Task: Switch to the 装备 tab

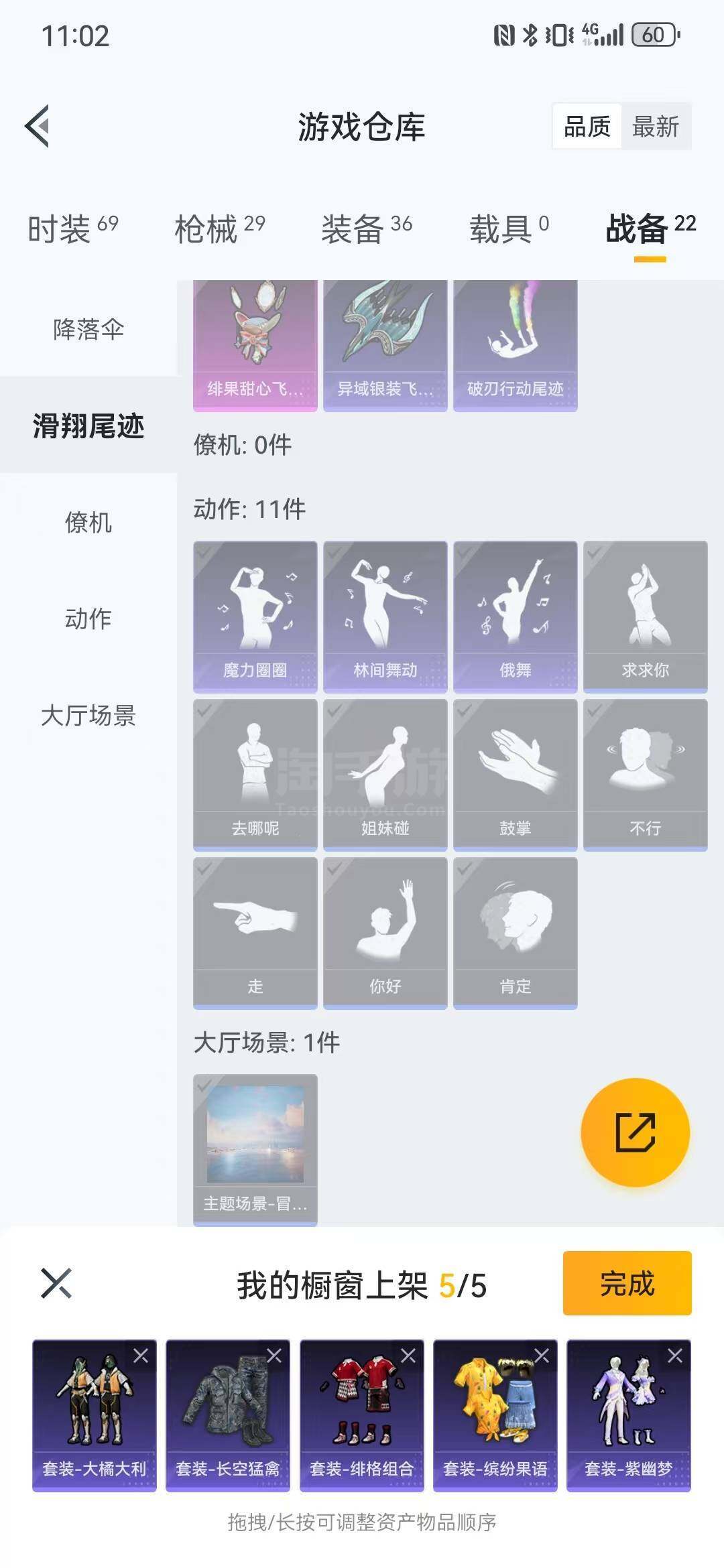Action: click(366, 229)
